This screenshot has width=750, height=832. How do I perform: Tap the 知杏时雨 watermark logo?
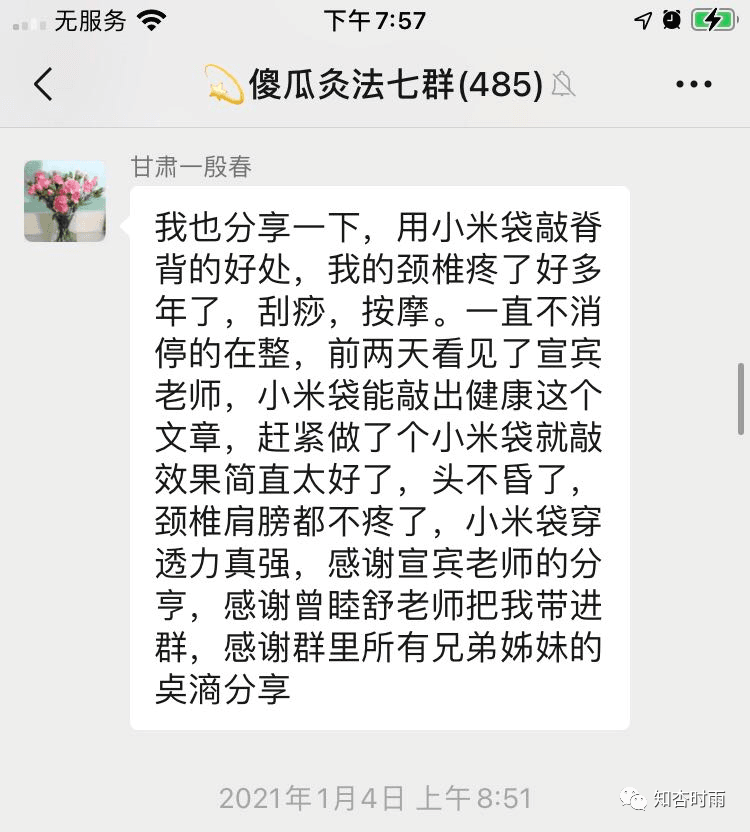pos(676,797)
